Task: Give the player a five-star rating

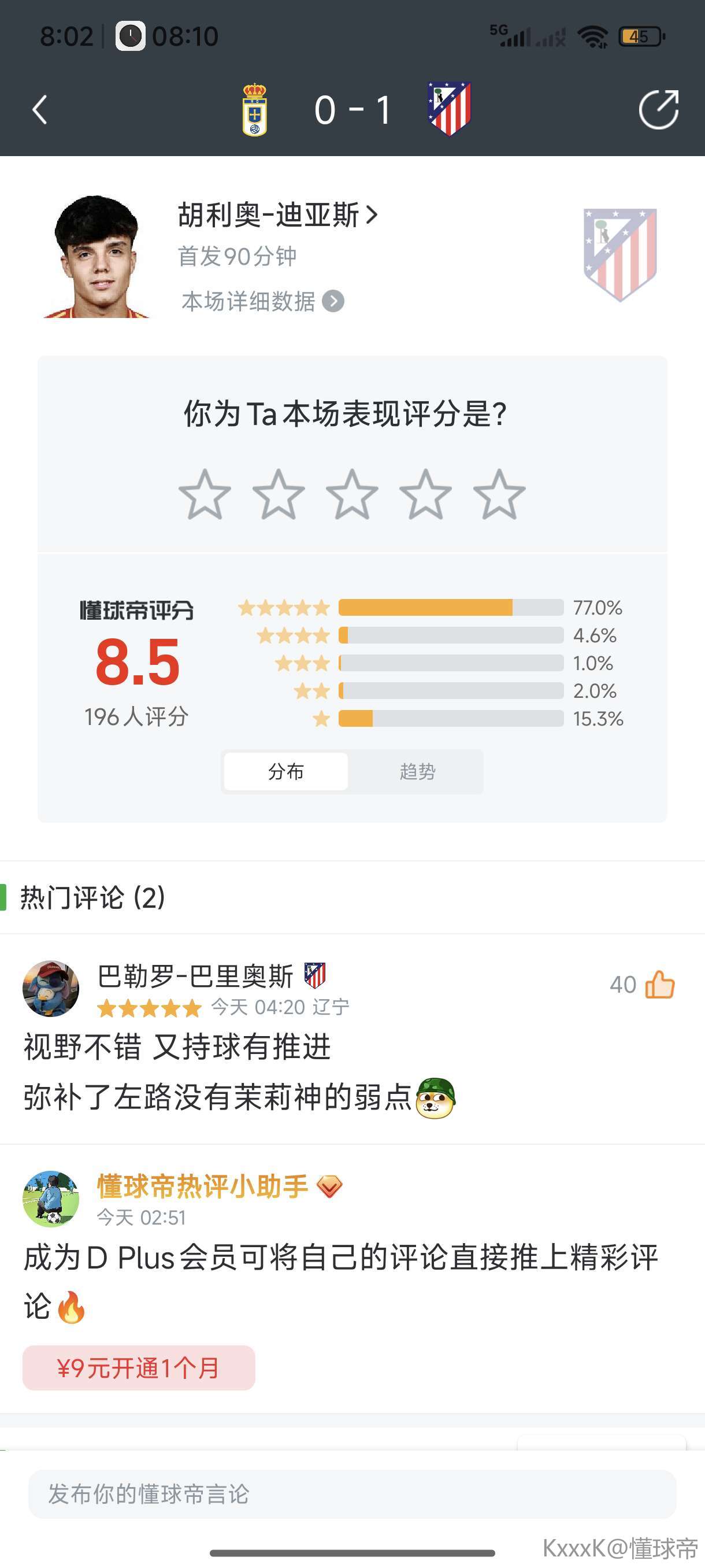Action: click(499, 494)
